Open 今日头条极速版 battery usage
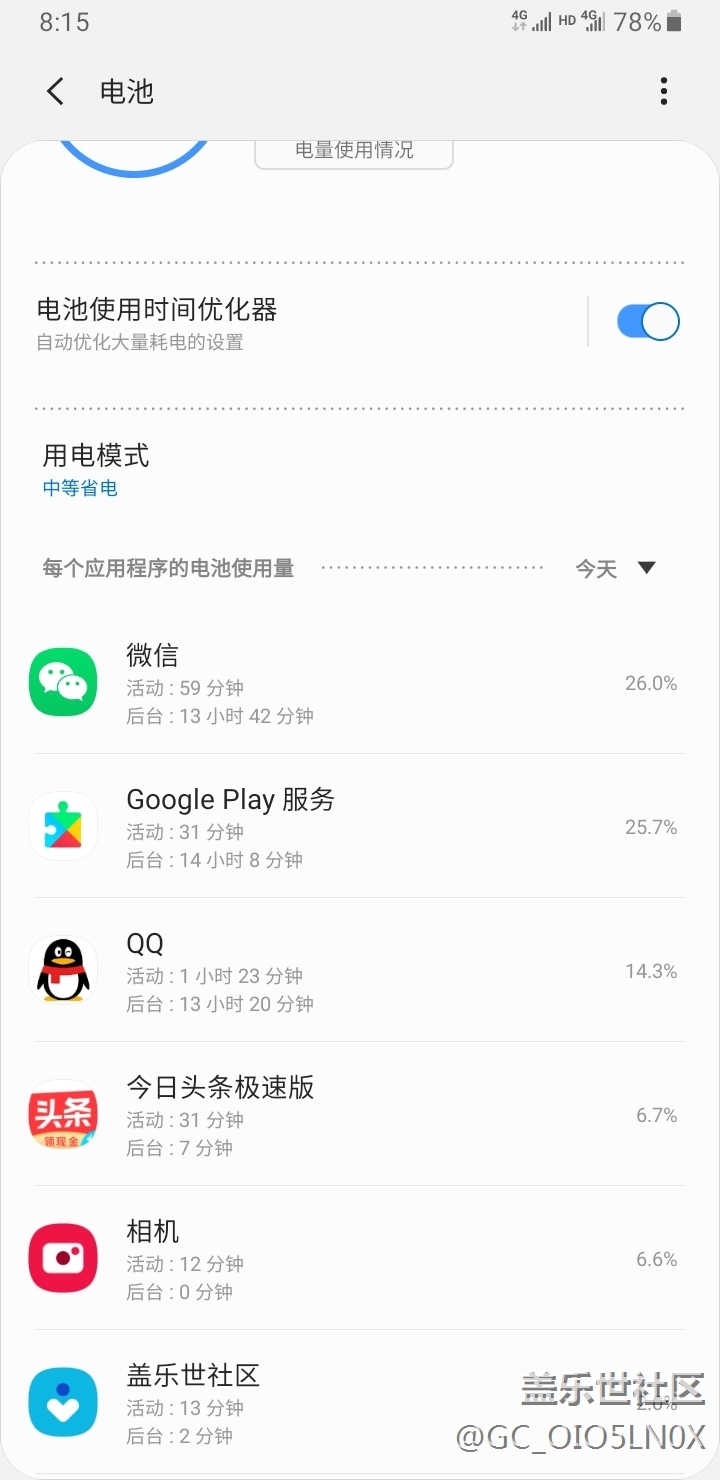 (360, 1115)
